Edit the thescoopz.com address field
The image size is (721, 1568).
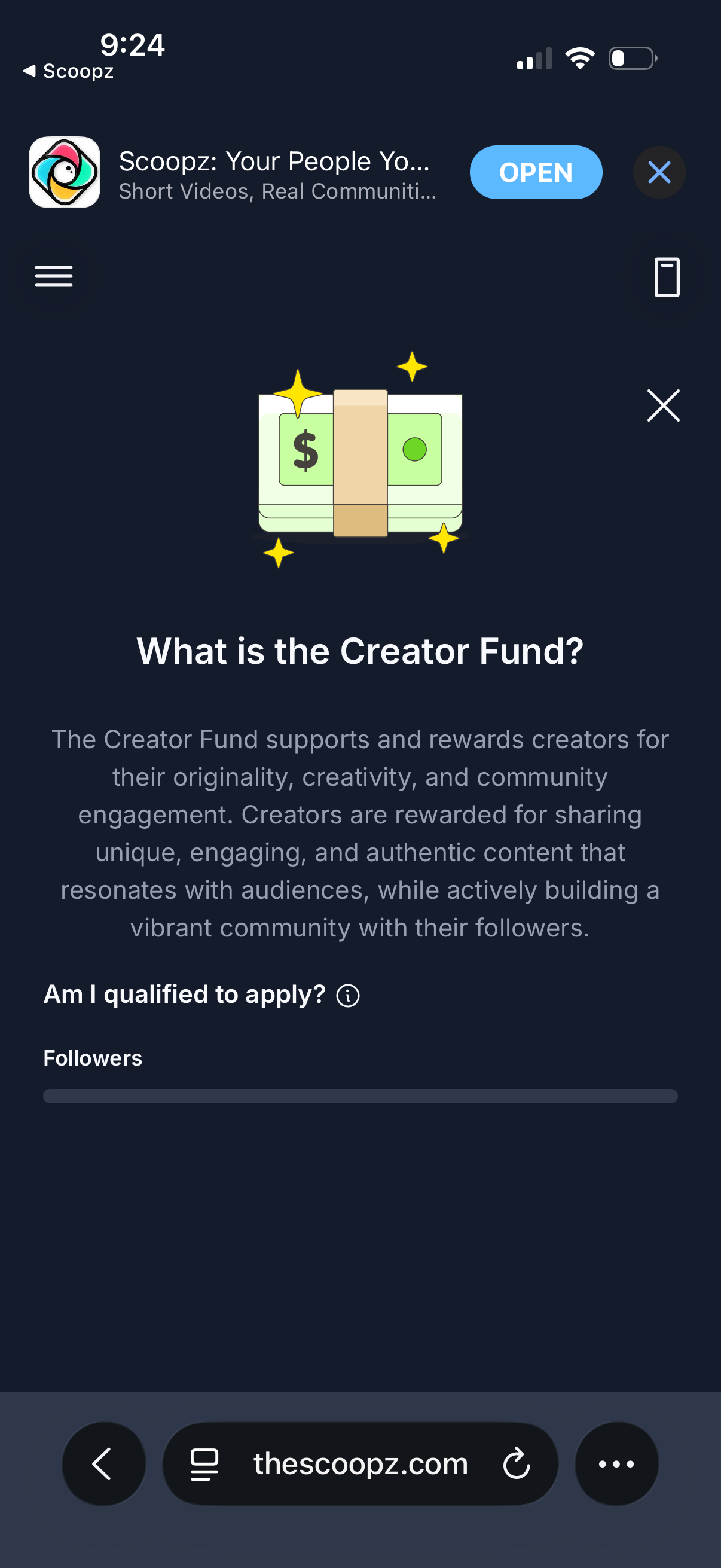(360, 1463)
